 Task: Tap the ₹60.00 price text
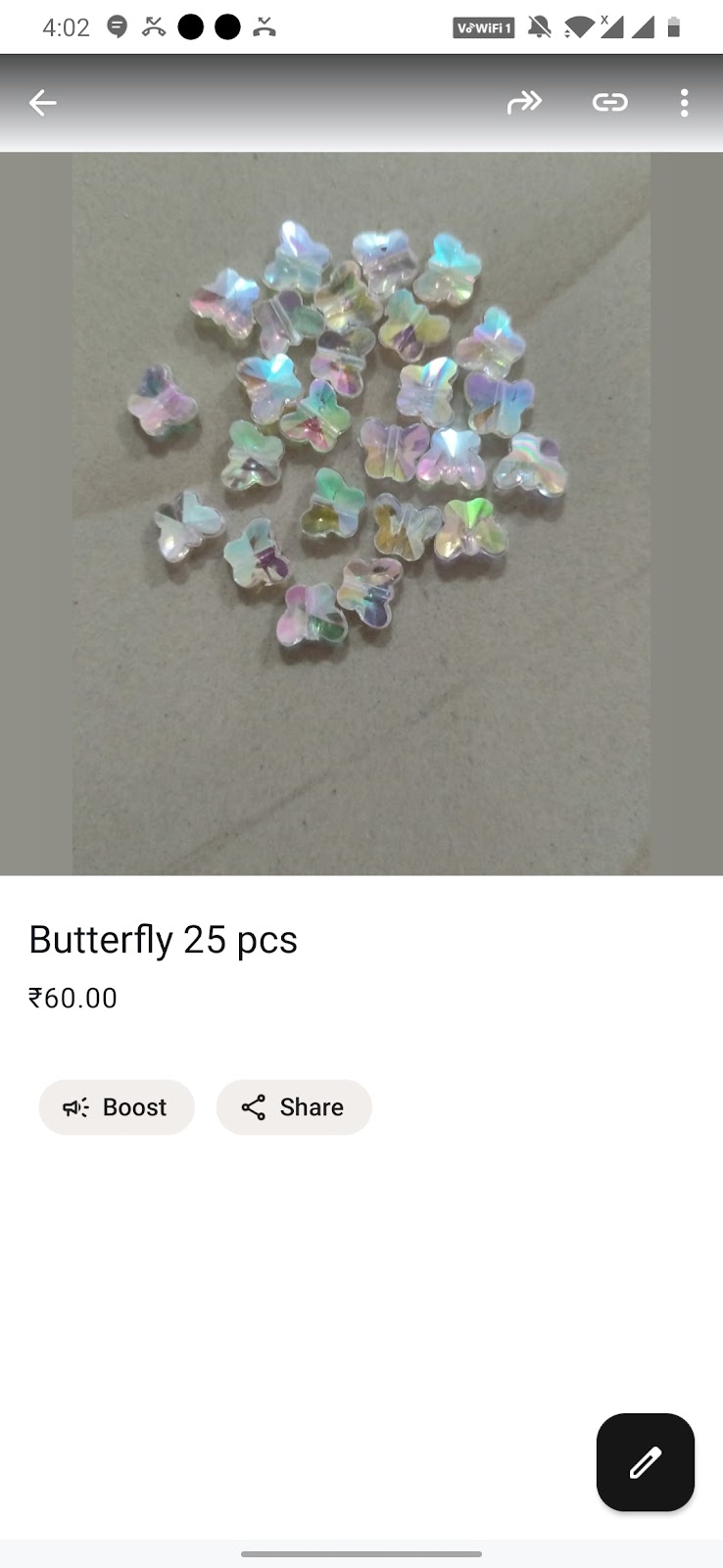(x=72, y=998)
